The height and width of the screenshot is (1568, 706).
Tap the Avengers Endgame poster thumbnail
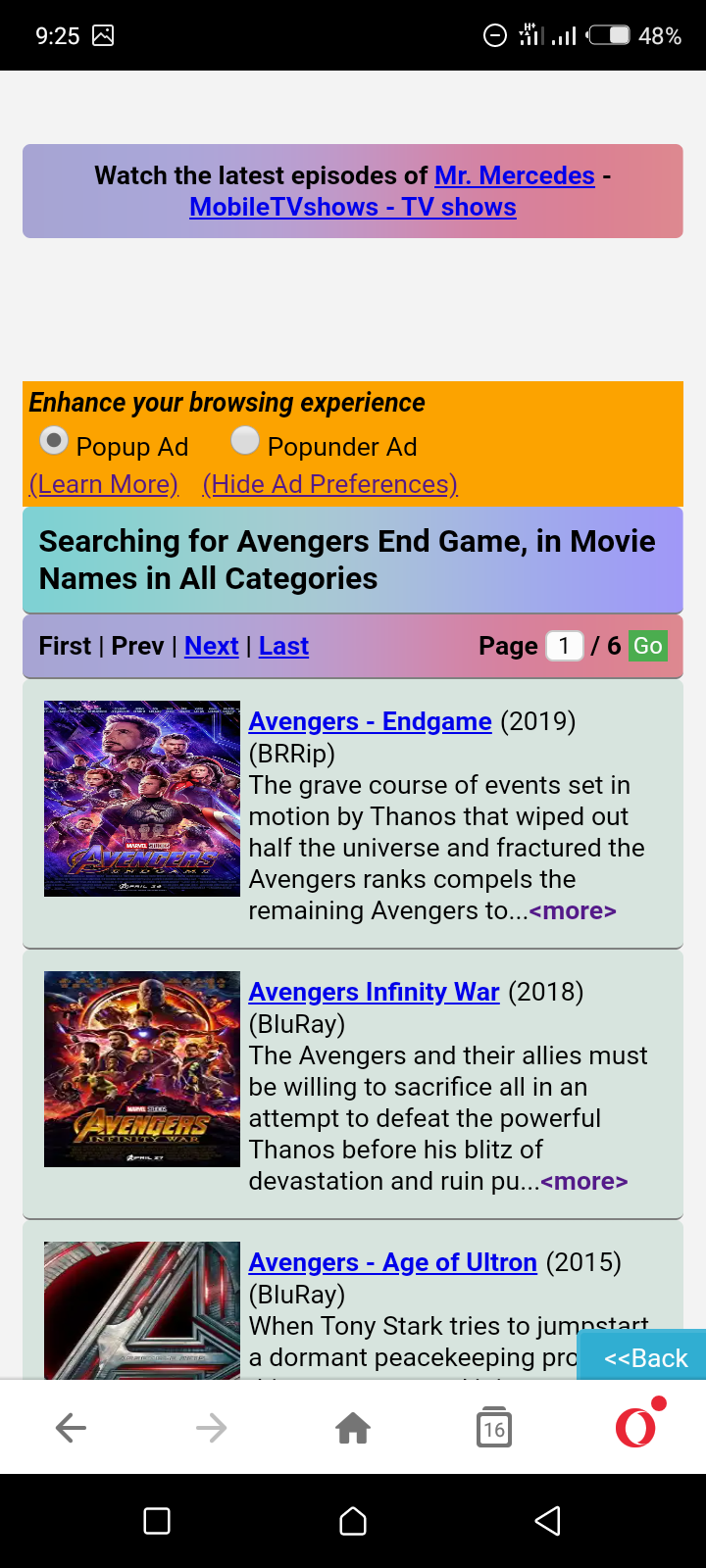[x=142, y=799]
